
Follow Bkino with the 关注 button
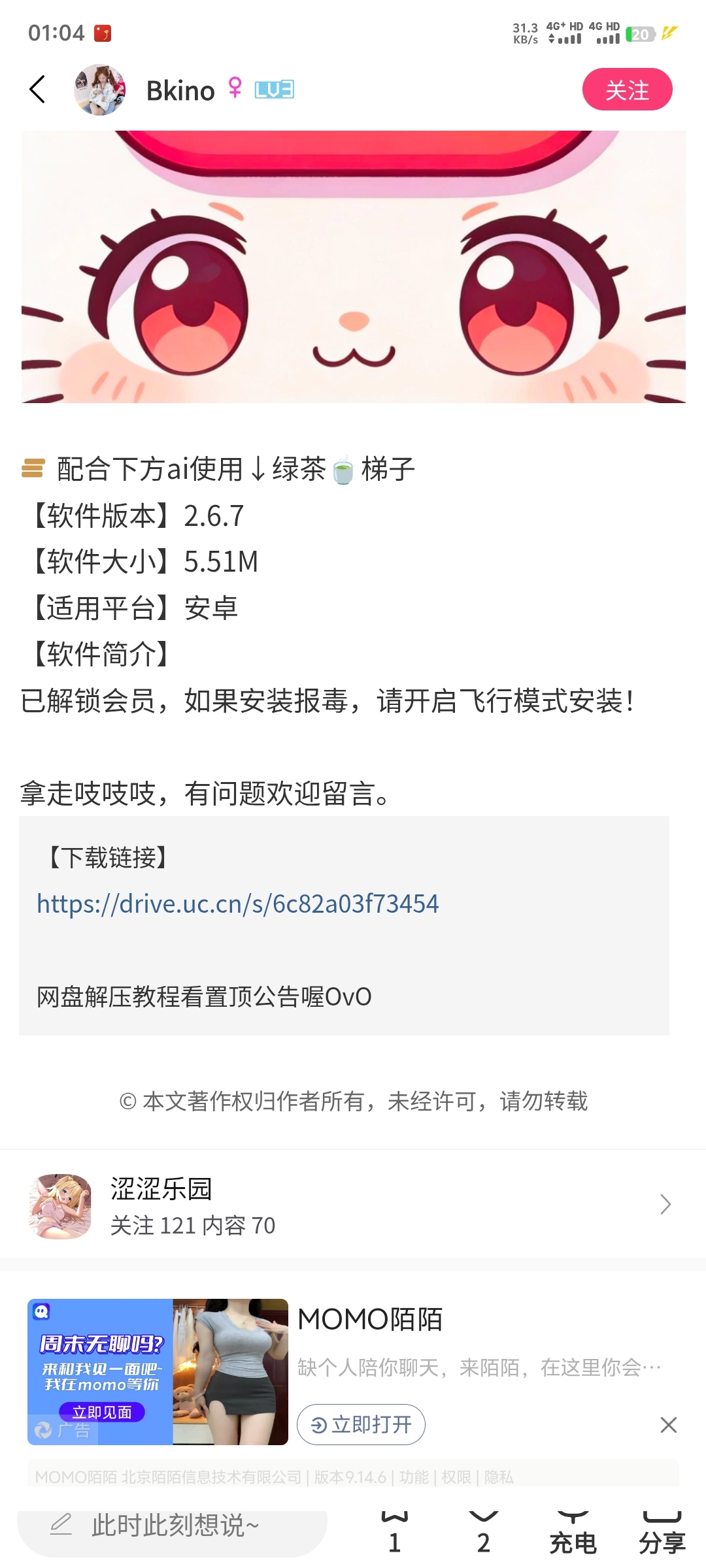click(x=626, y=90)
